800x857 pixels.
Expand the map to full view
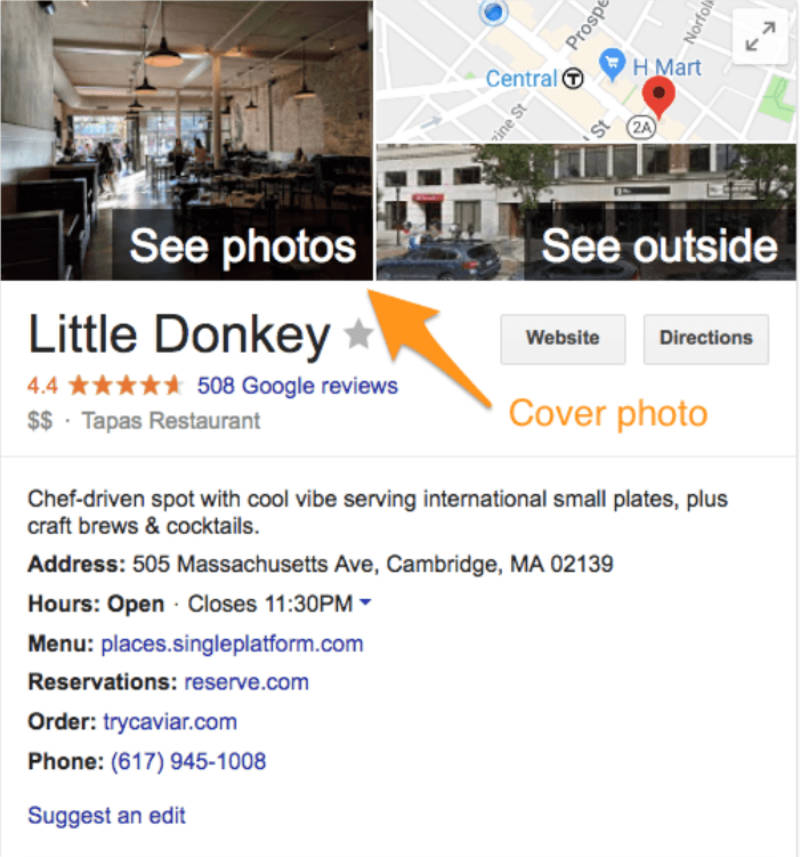coord(760,38)
